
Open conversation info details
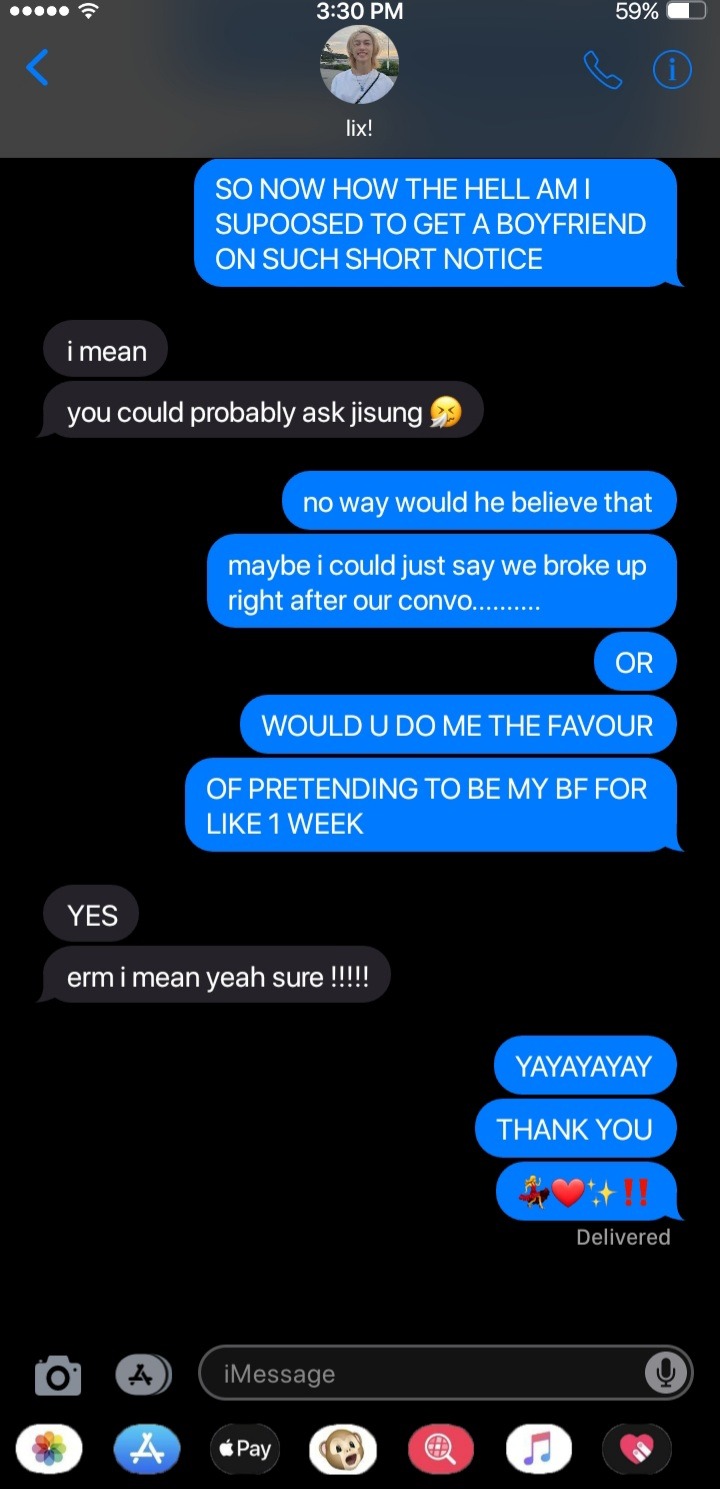pos(672,69)
